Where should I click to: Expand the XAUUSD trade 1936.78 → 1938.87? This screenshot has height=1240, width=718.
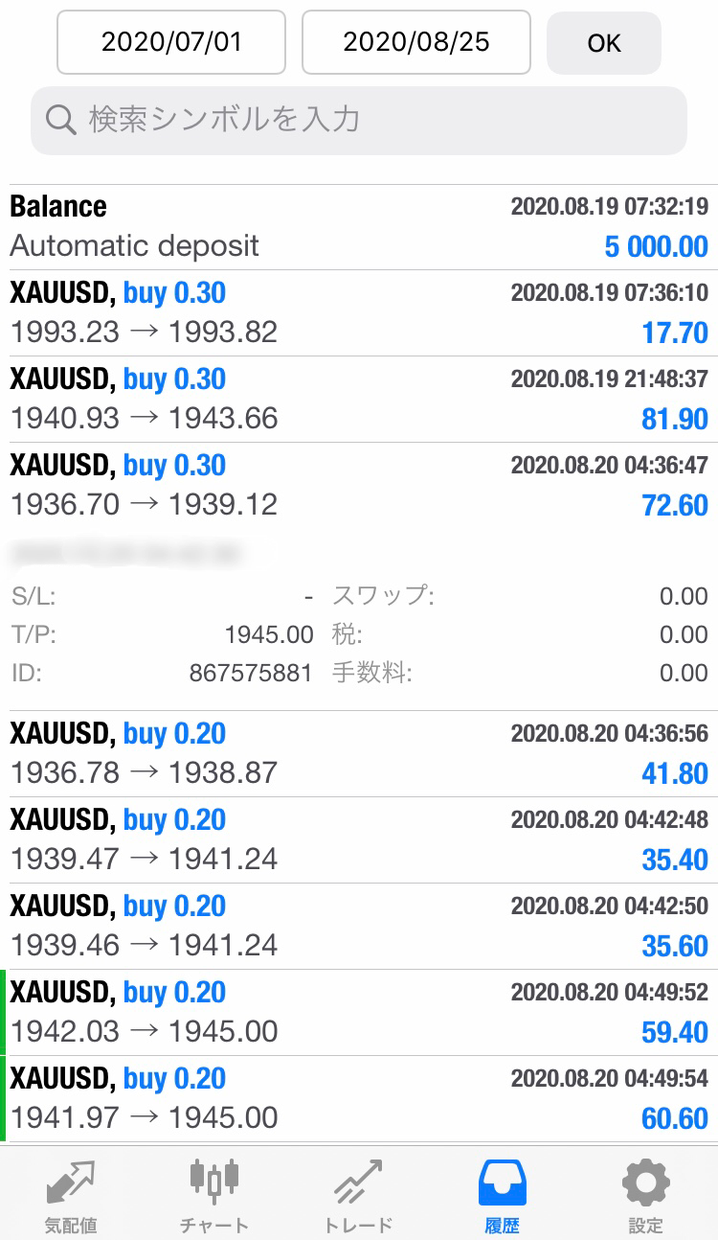(x=358, y=754)
